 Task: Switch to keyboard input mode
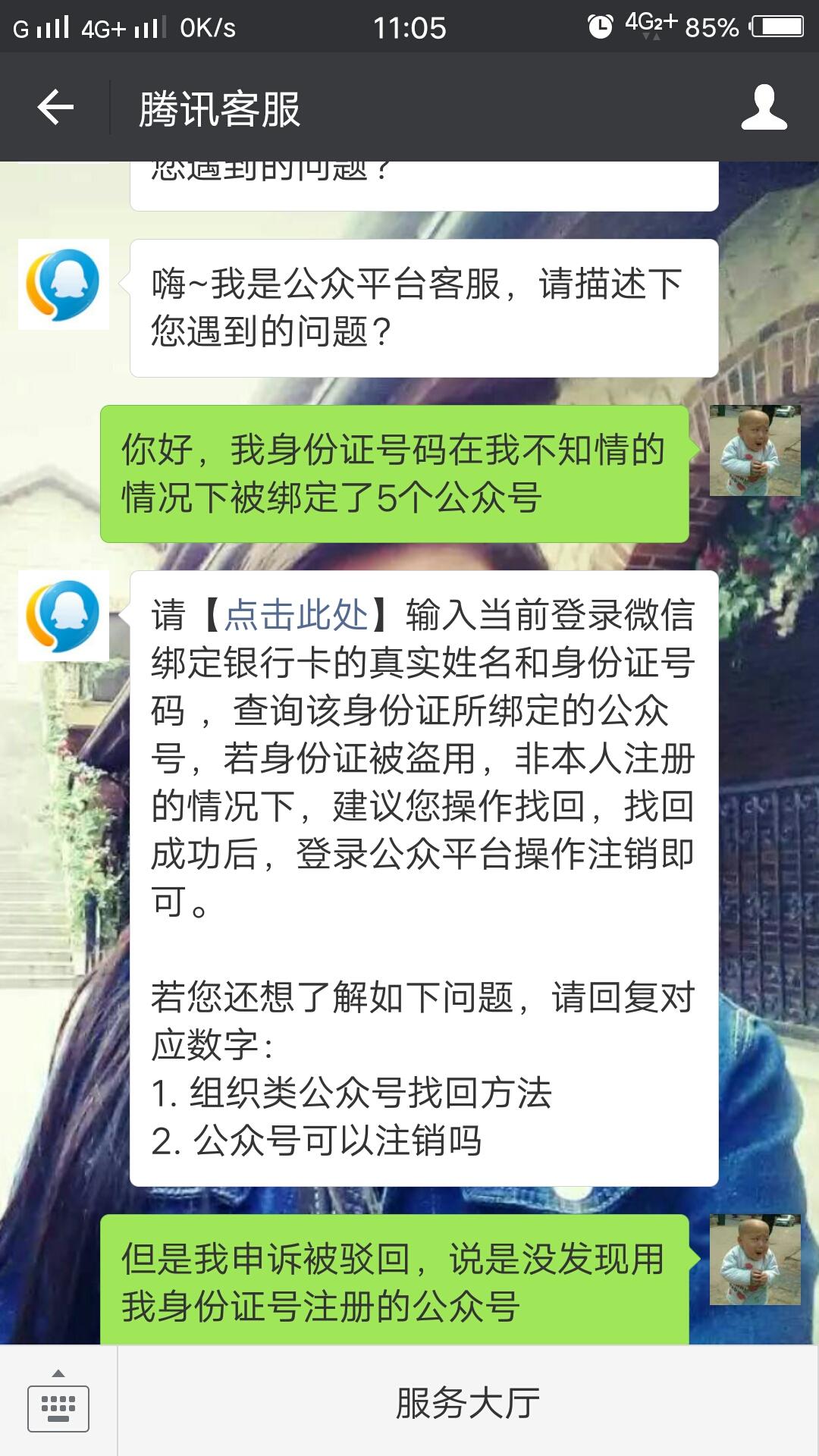click(58, 1401)
